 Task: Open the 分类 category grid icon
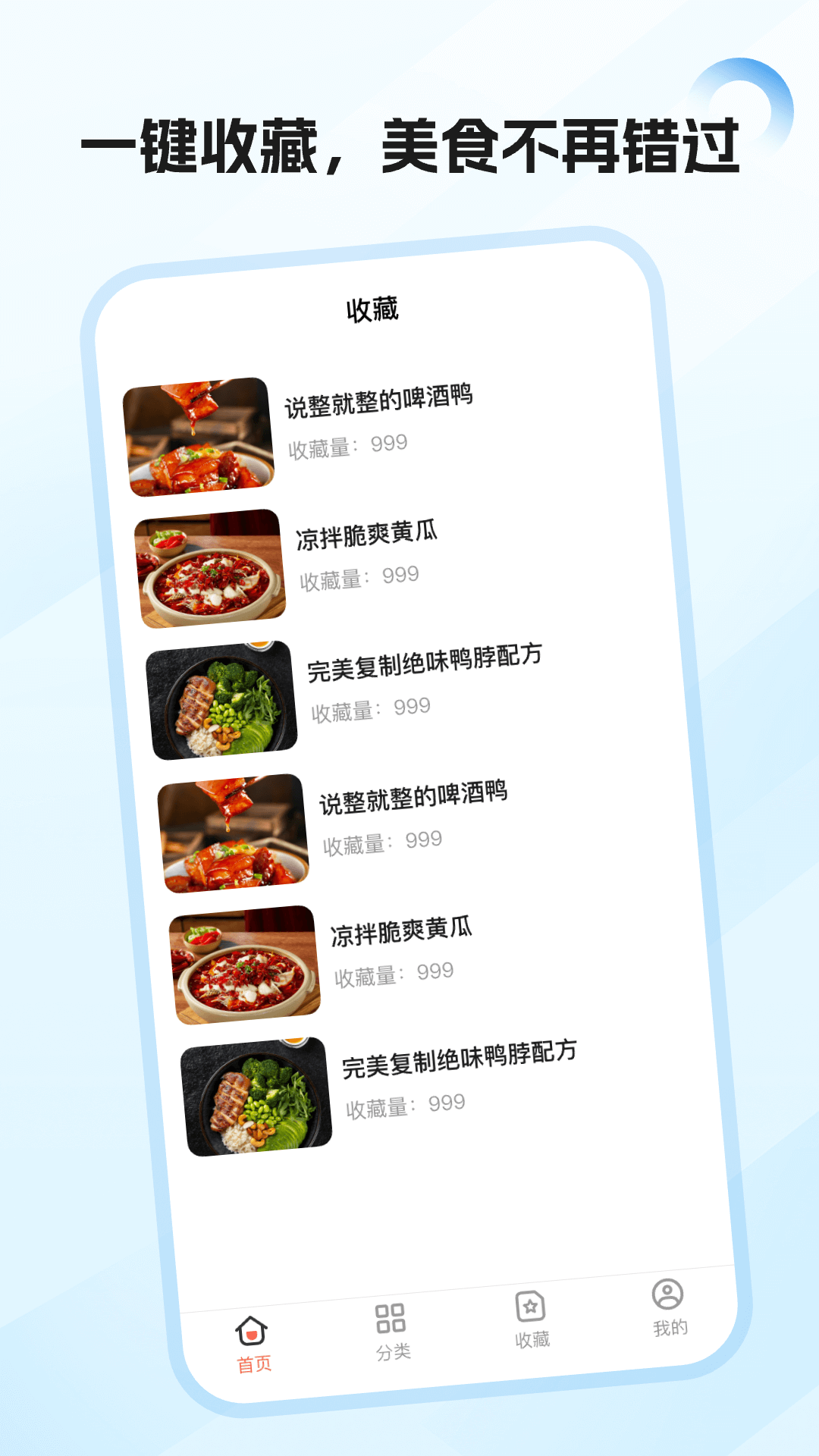[x=391, y=1316]
